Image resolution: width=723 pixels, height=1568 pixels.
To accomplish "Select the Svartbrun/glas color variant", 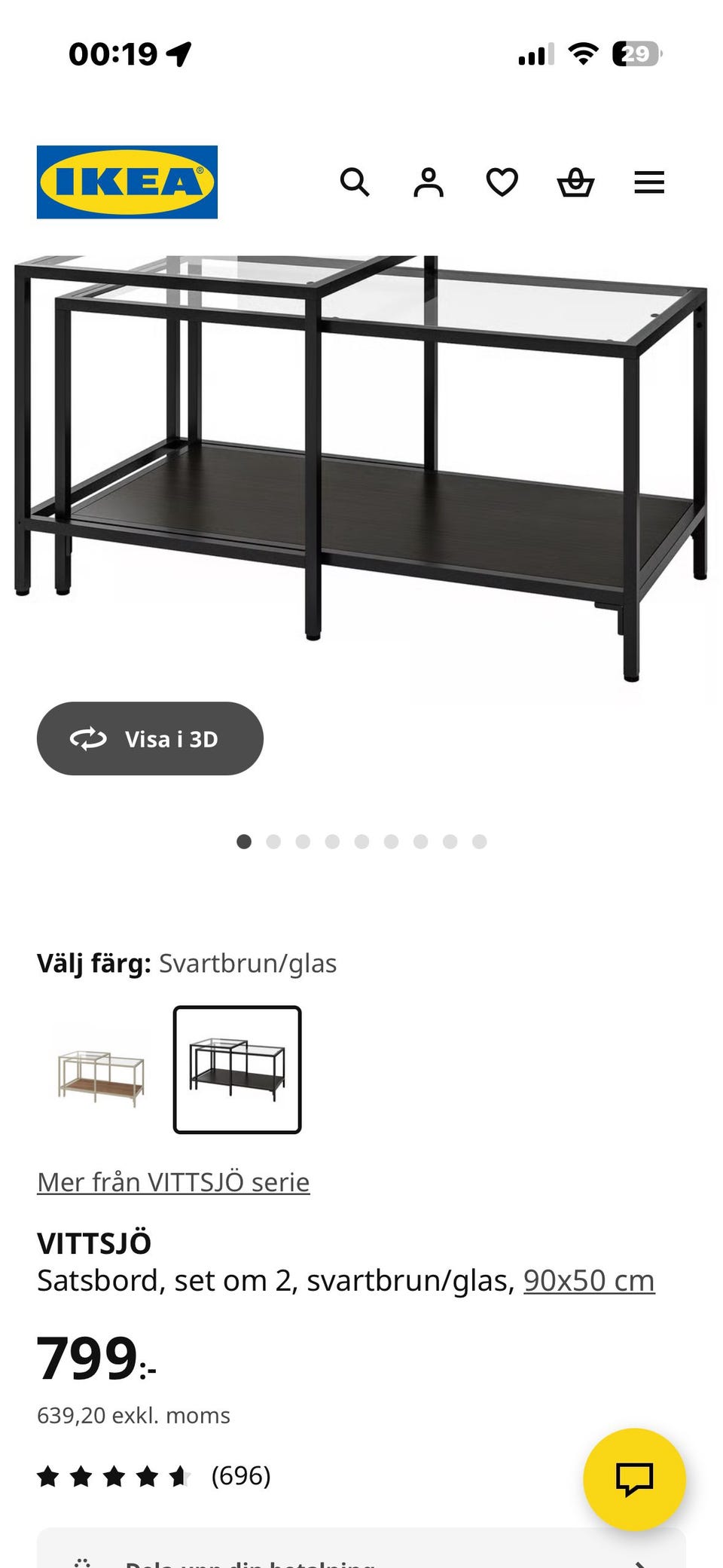I will (237, 1070).
